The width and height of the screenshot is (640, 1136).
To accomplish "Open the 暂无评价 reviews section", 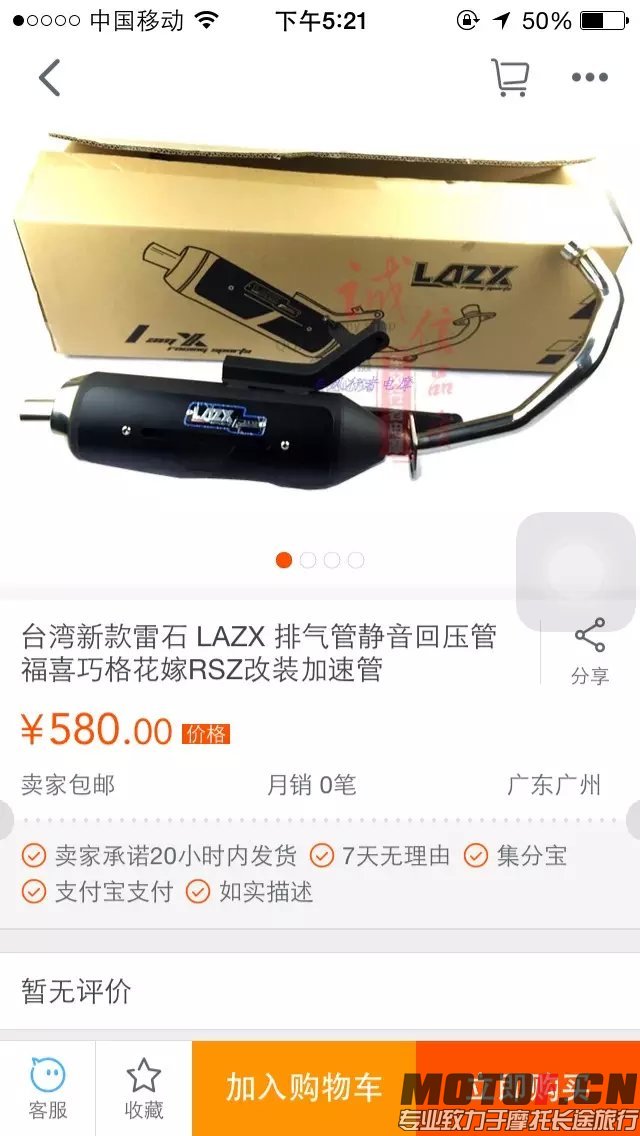I will tap(320, 991).
